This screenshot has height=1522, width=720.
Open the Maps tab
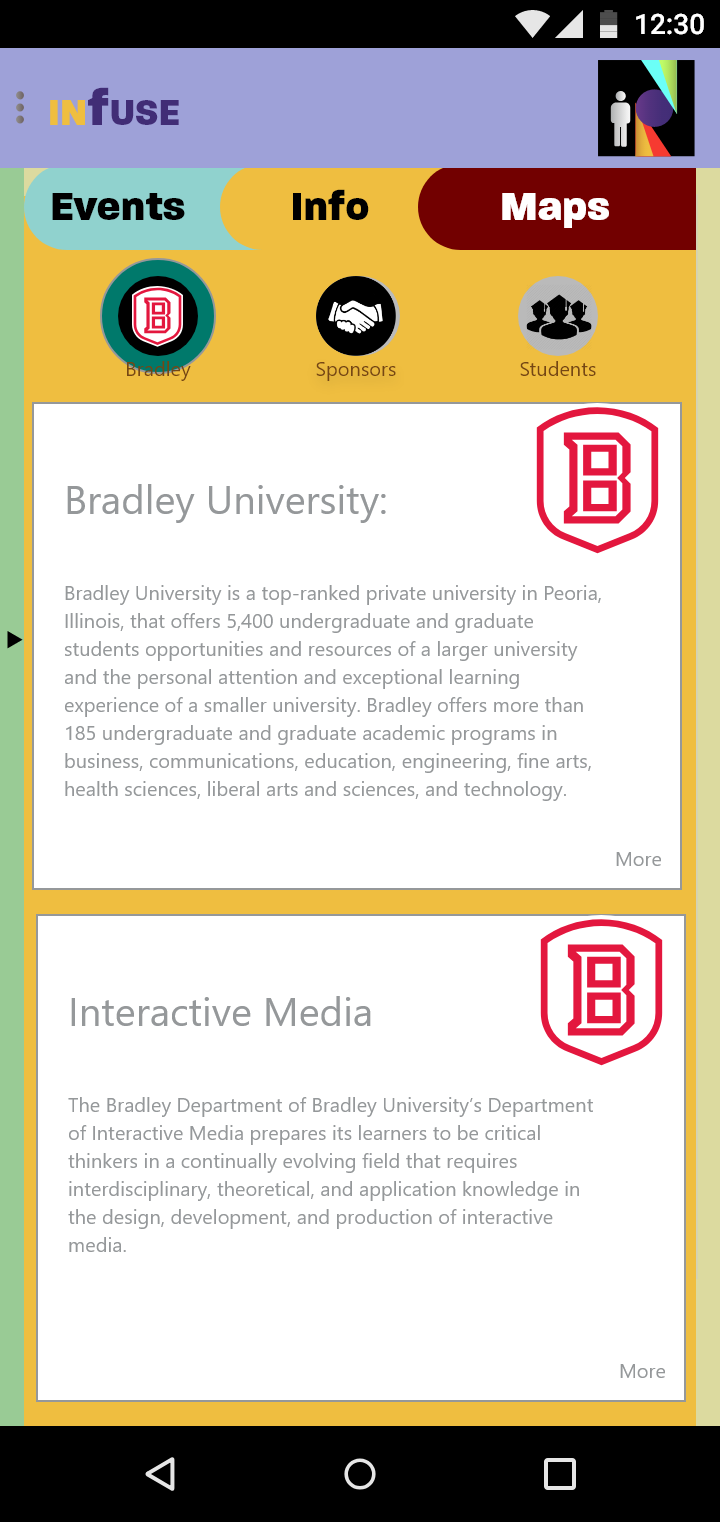(x=555, y=208)
